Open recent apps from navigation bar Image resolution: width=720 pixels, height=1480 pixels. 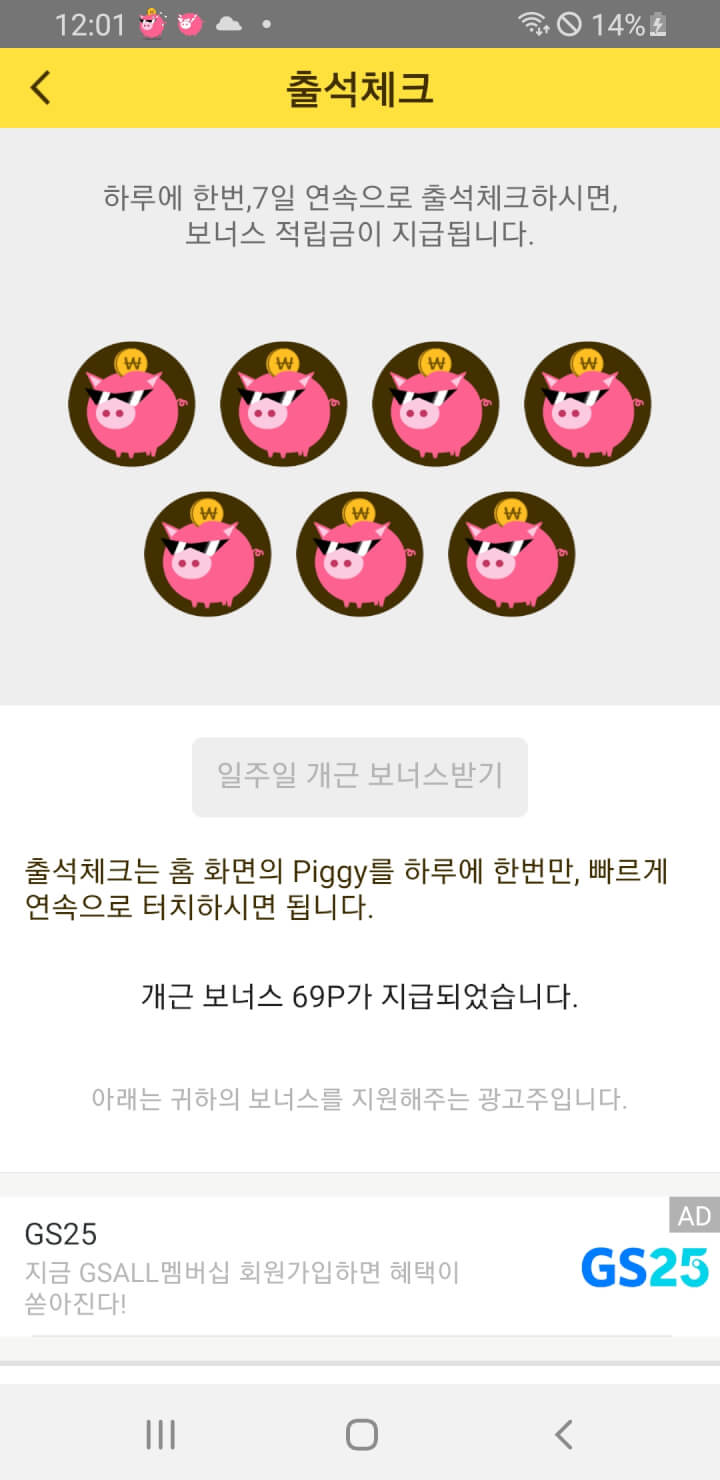160,1435
